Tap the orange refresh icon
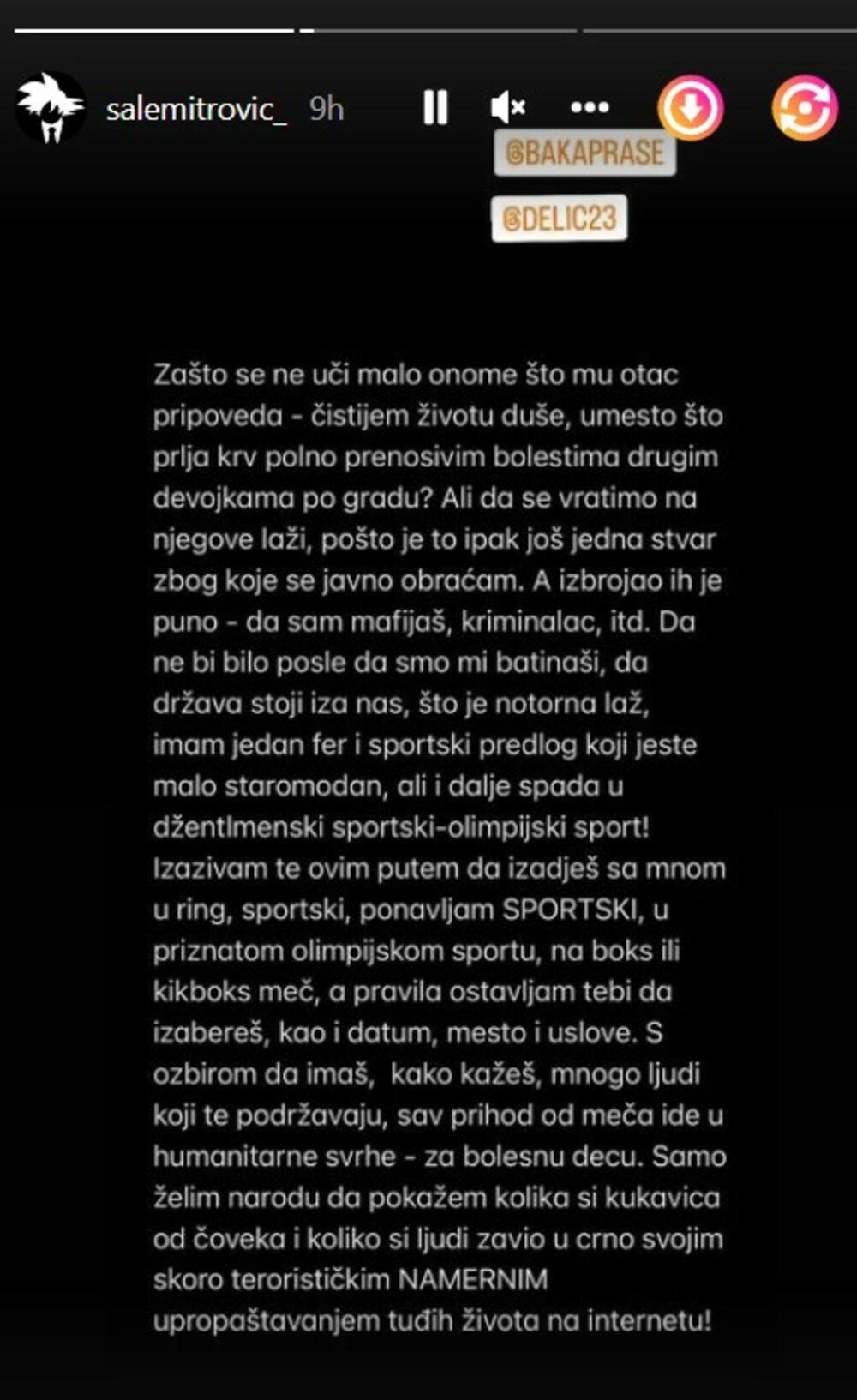The height and width of the screenshot is (1400, 857). tap(805, 108)
